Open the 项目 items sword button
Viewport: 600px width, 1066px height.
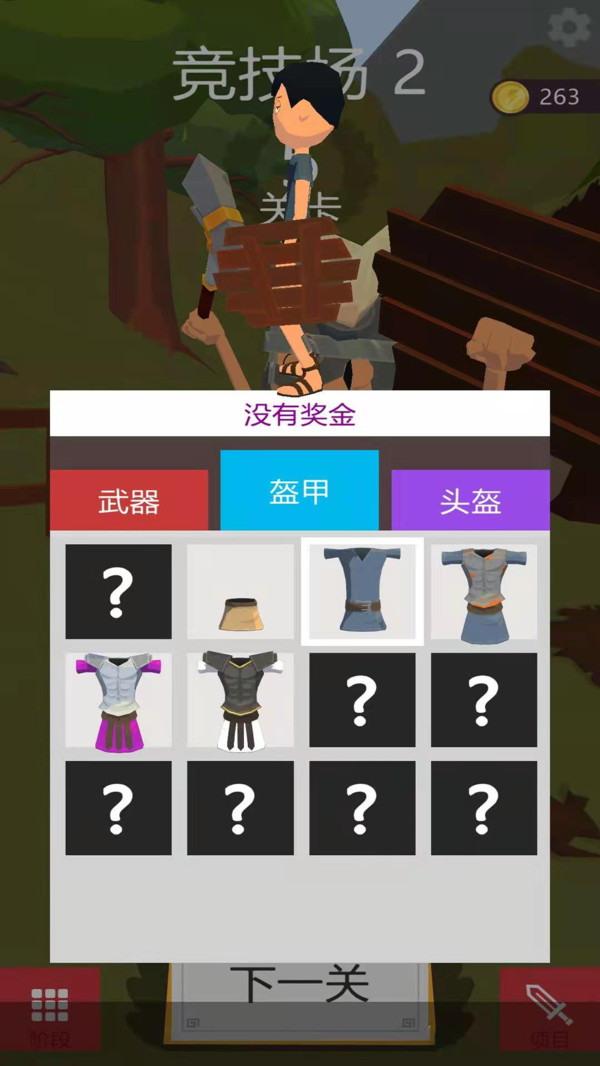point(549,1012)
